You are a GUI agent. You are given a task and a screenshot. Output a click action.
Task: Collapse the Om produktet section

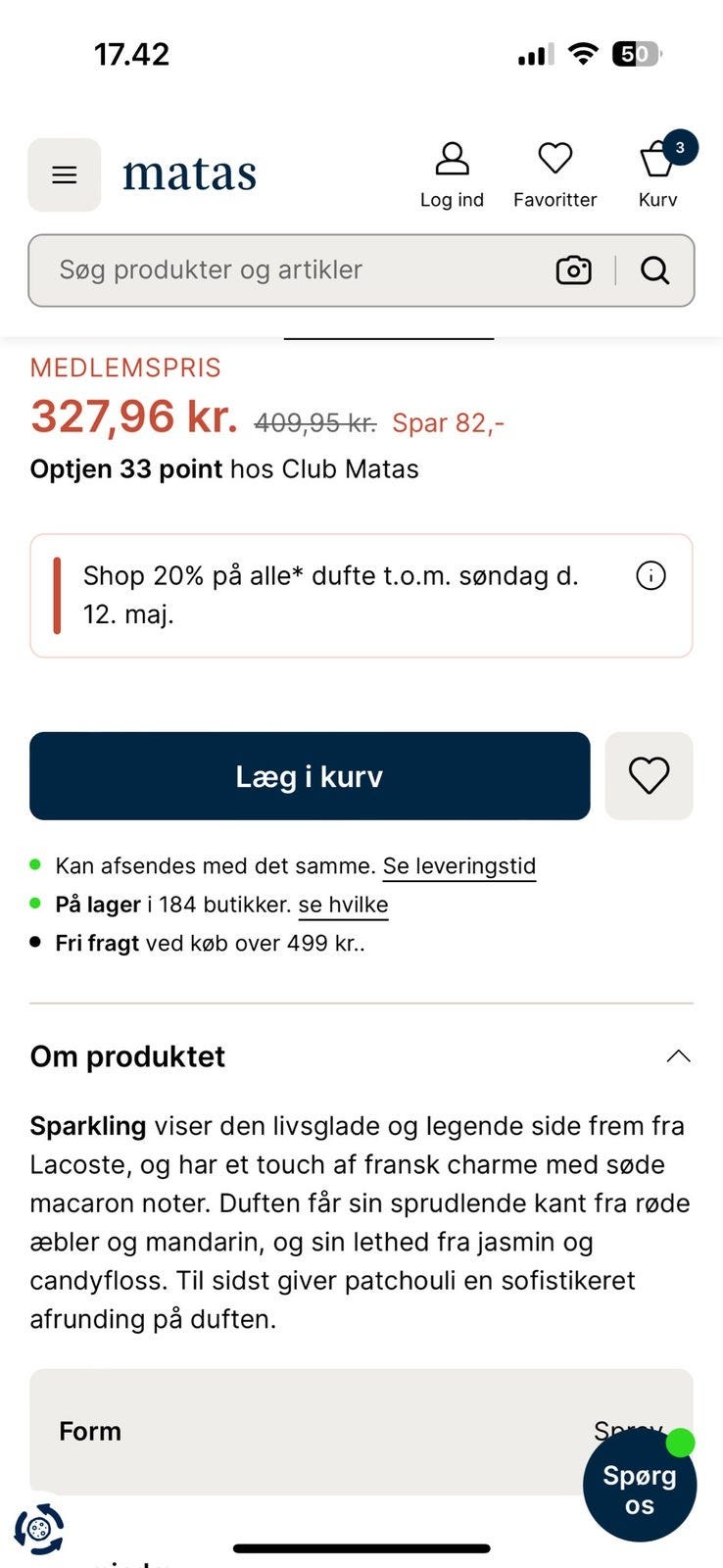click(678, 1056)
